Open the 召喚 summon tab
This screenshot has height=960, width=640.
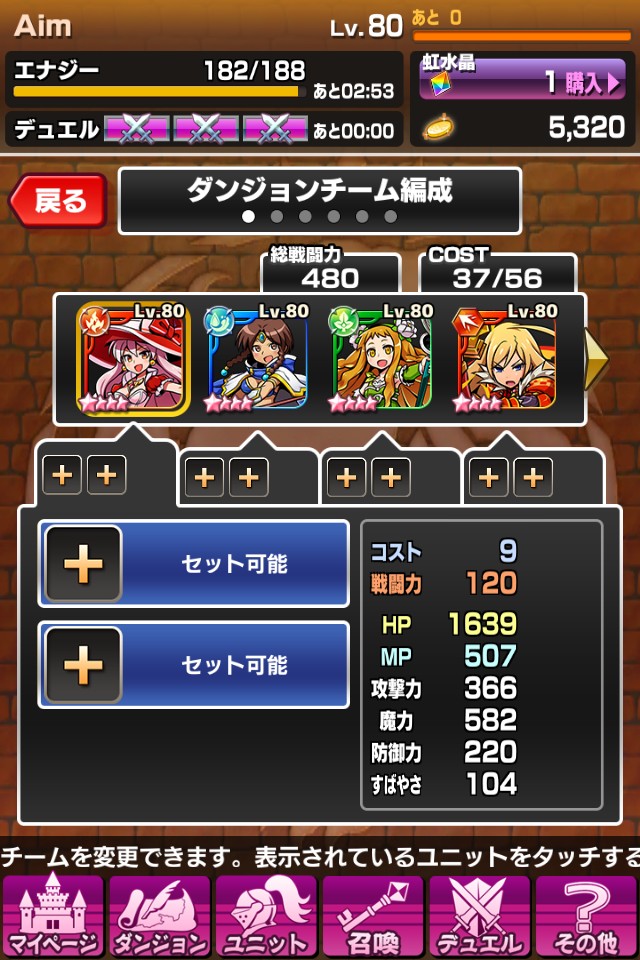373,915
